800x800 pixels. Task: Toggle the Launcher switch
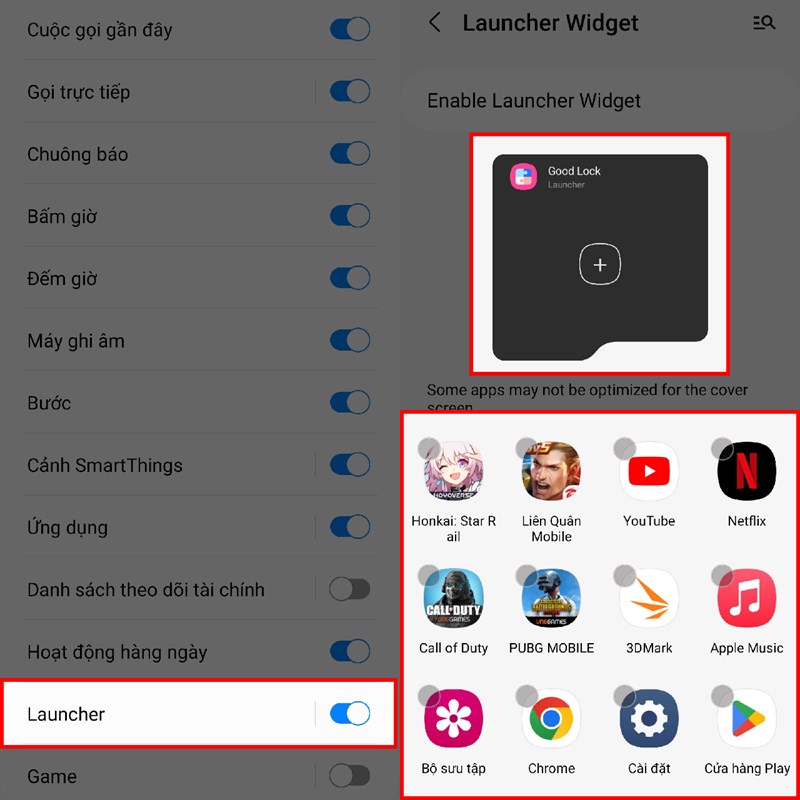point(350,714)
